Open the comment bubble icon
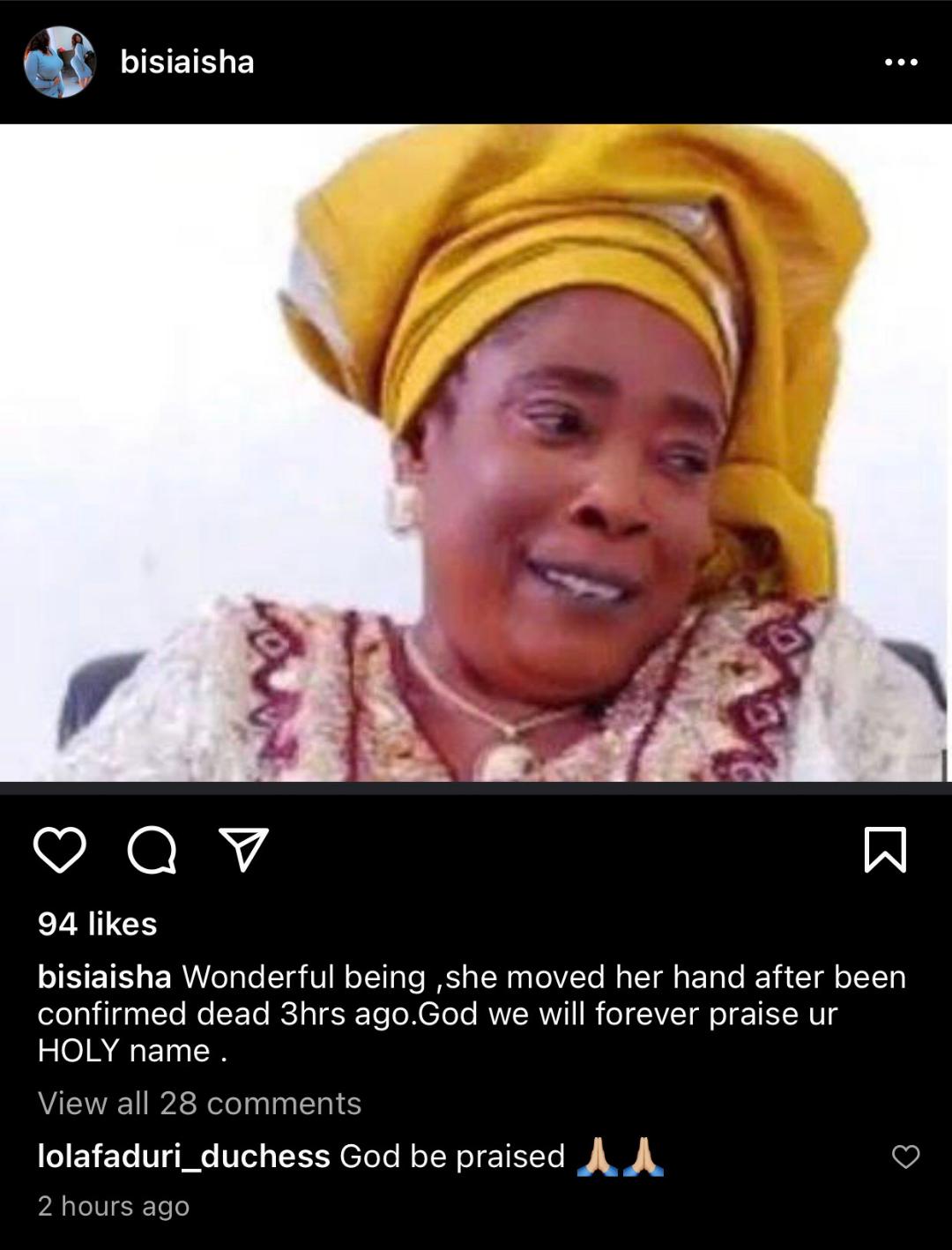The image size is (952, 1250). [x=152, y=850]
